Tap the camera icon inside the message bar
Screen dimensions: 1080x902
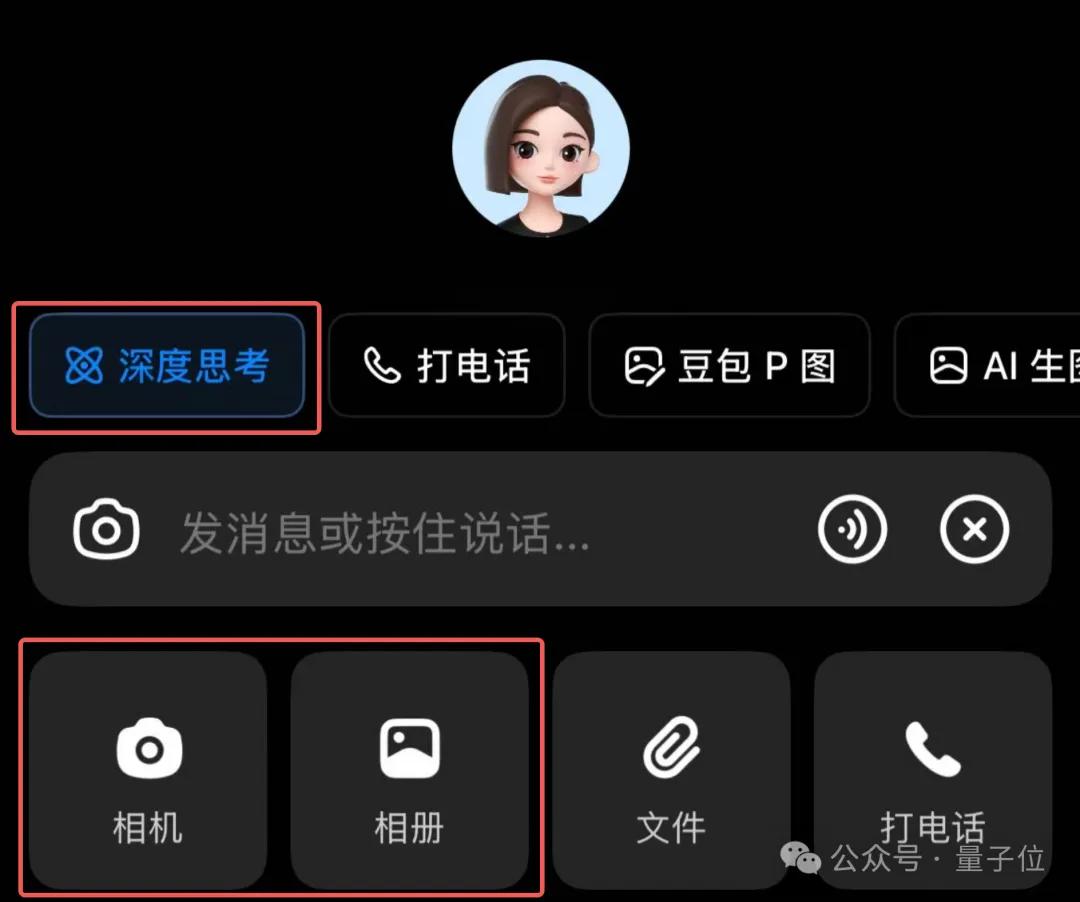pyautogui.click(x=106, y=529)
